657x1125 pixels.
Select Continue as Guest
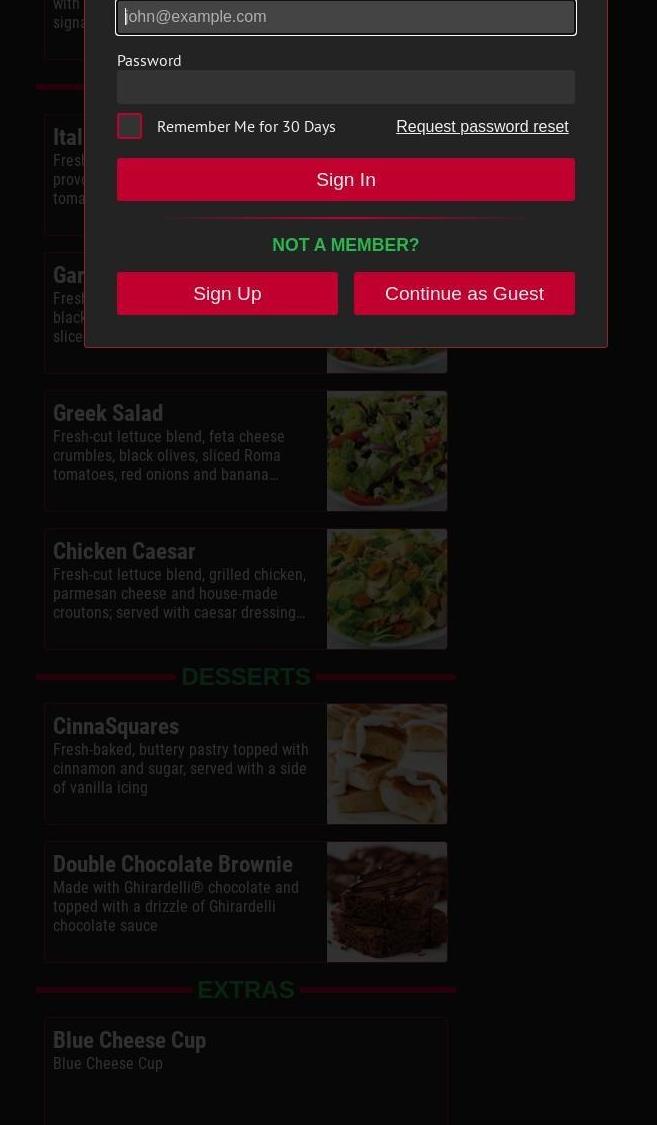coord(464,293)
